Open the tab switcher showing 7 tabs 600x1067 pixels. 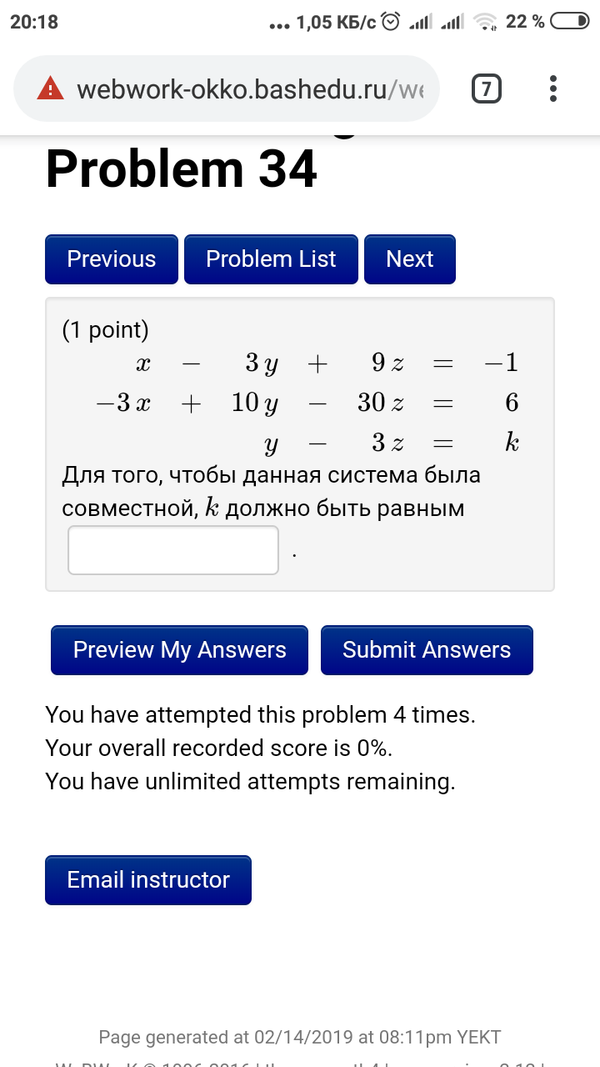[485, 90]
